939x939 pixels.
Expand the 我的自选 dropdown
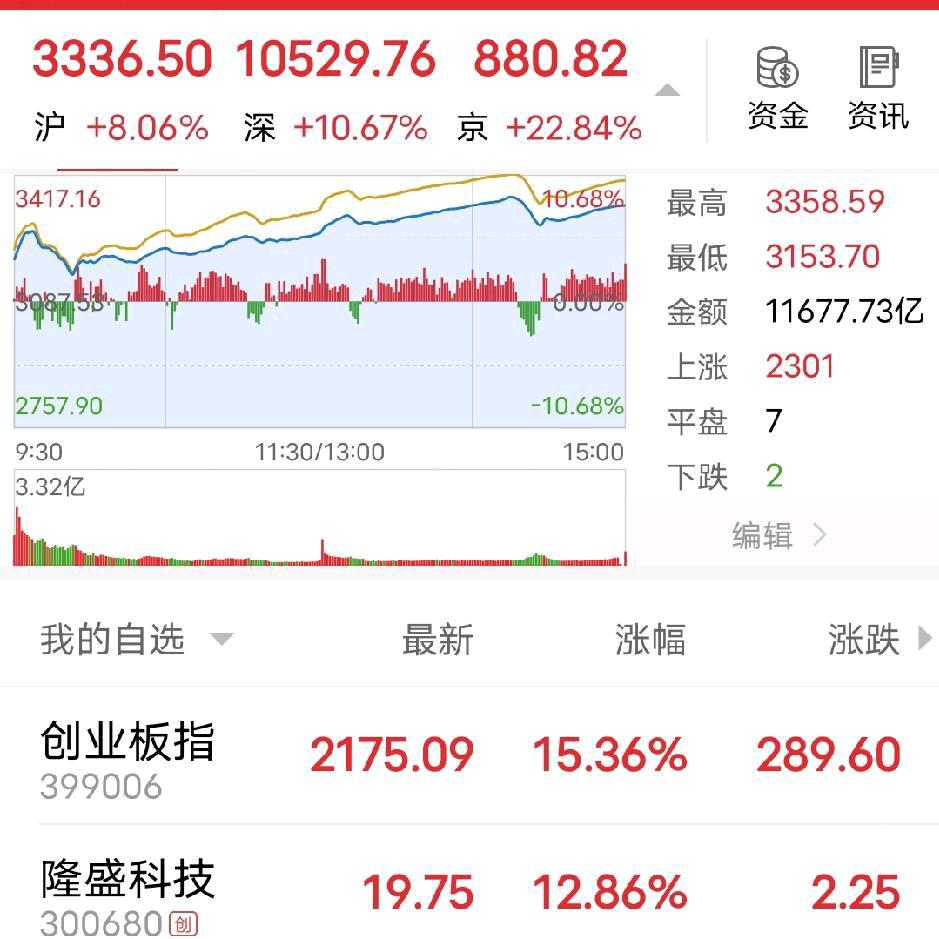click(x=136, y=640)
